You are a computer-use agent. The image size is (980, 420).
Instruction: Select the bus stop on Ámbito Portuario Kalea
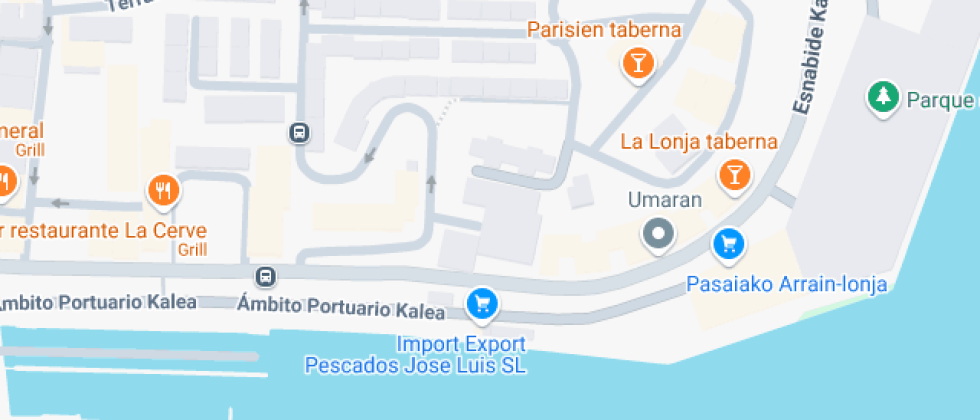[x=266, y=276]
